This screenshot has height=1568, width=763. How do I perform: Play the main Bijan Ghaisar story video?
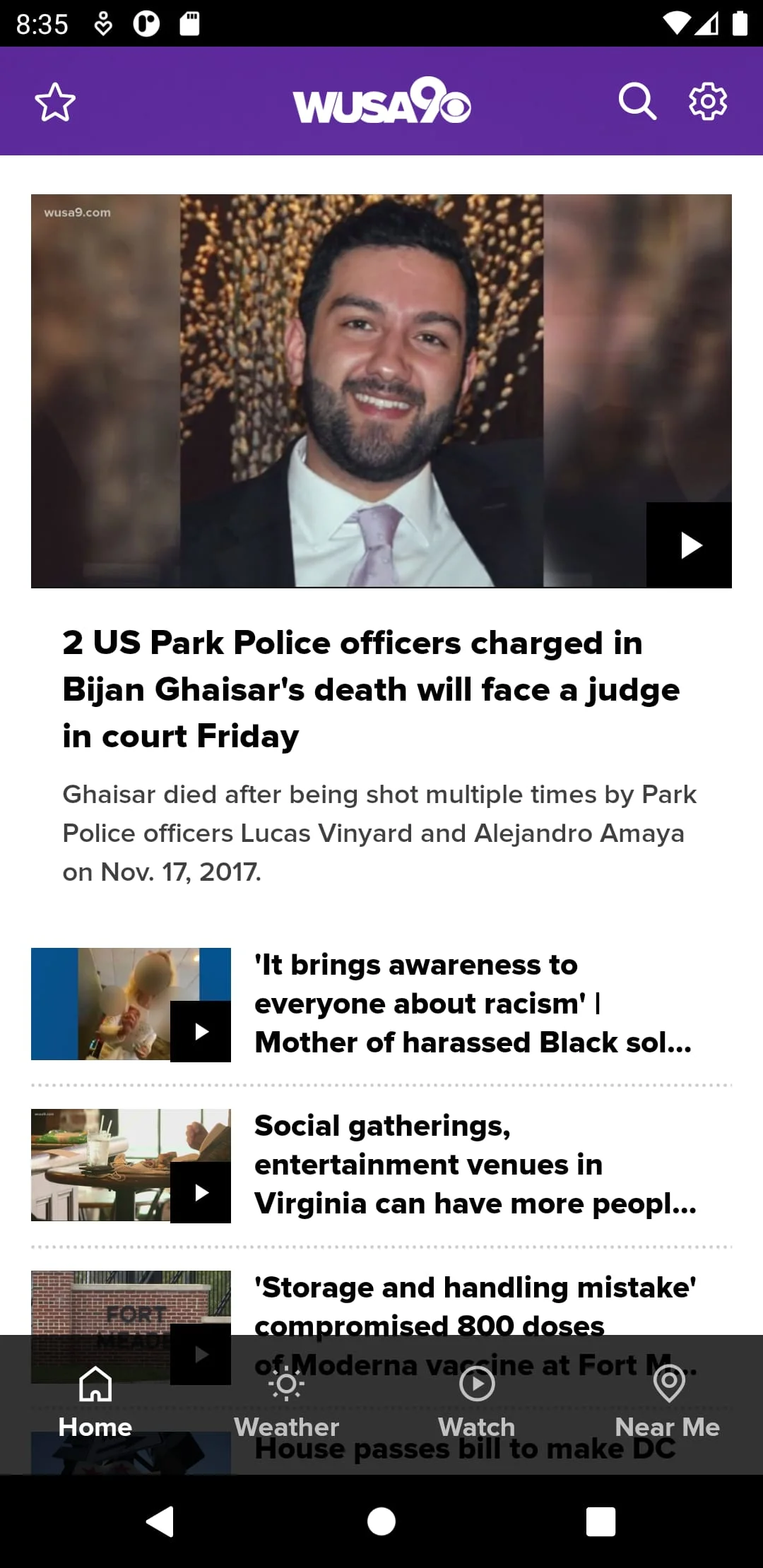(x=689, y=545)
